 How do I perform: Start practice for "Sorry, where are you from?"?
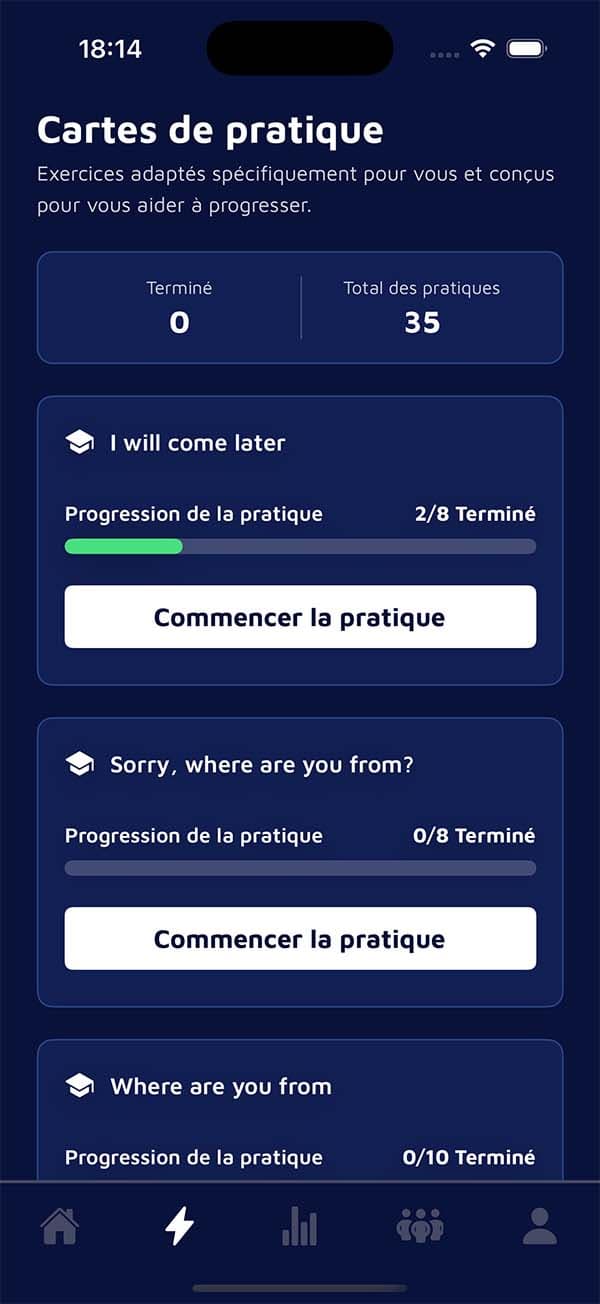point(300,939)
